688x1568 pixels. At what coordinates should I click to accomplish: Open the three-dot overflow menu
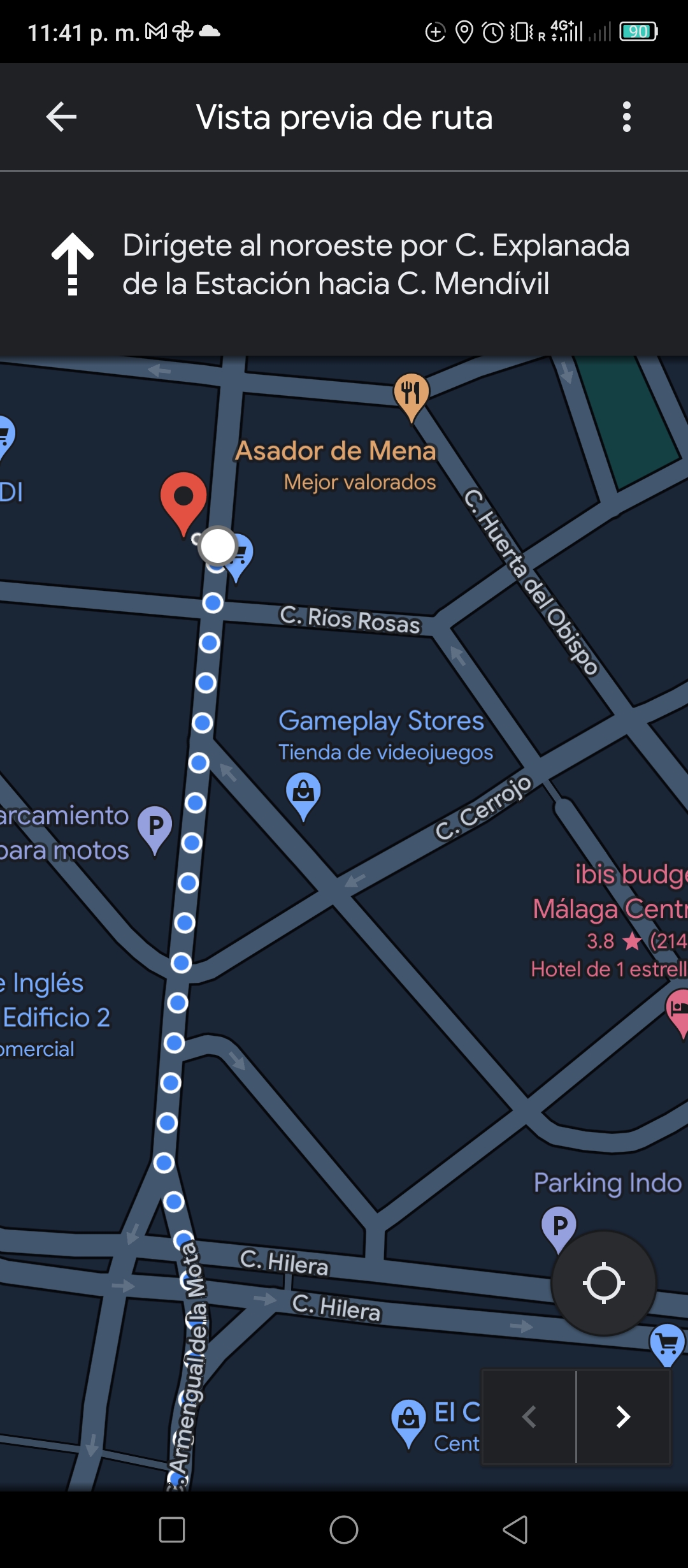point(627,117)
